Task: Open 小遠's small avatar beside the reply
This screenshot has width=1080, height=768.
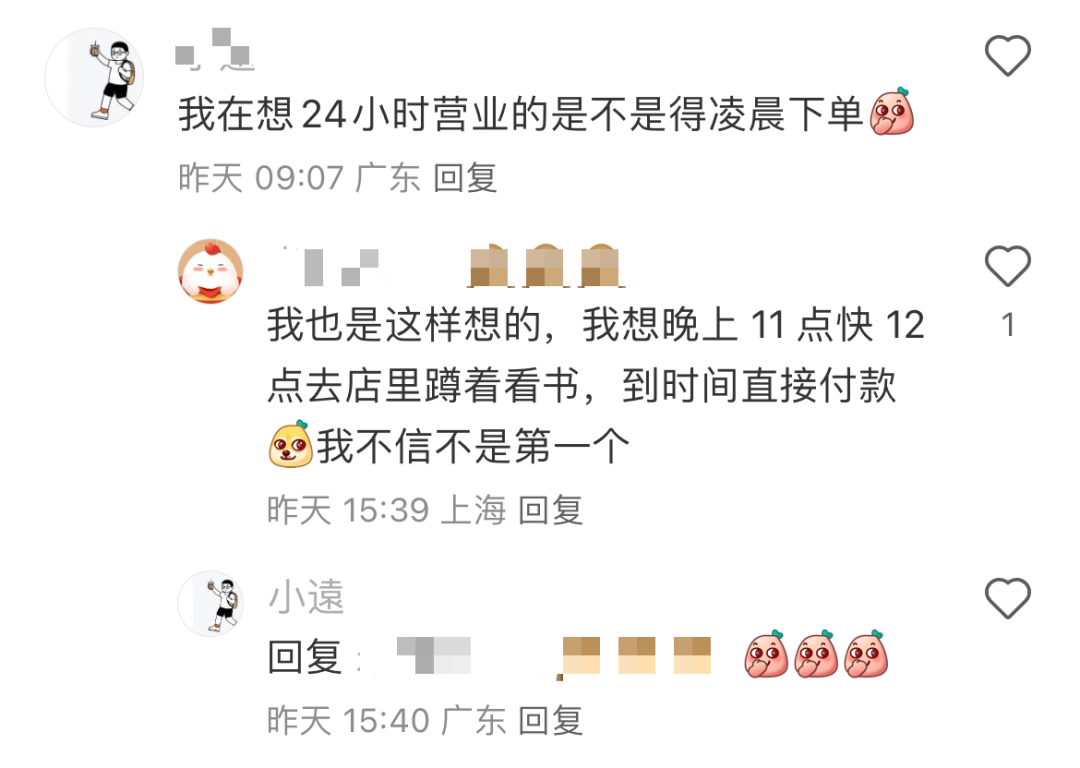Action: point(210,603)
